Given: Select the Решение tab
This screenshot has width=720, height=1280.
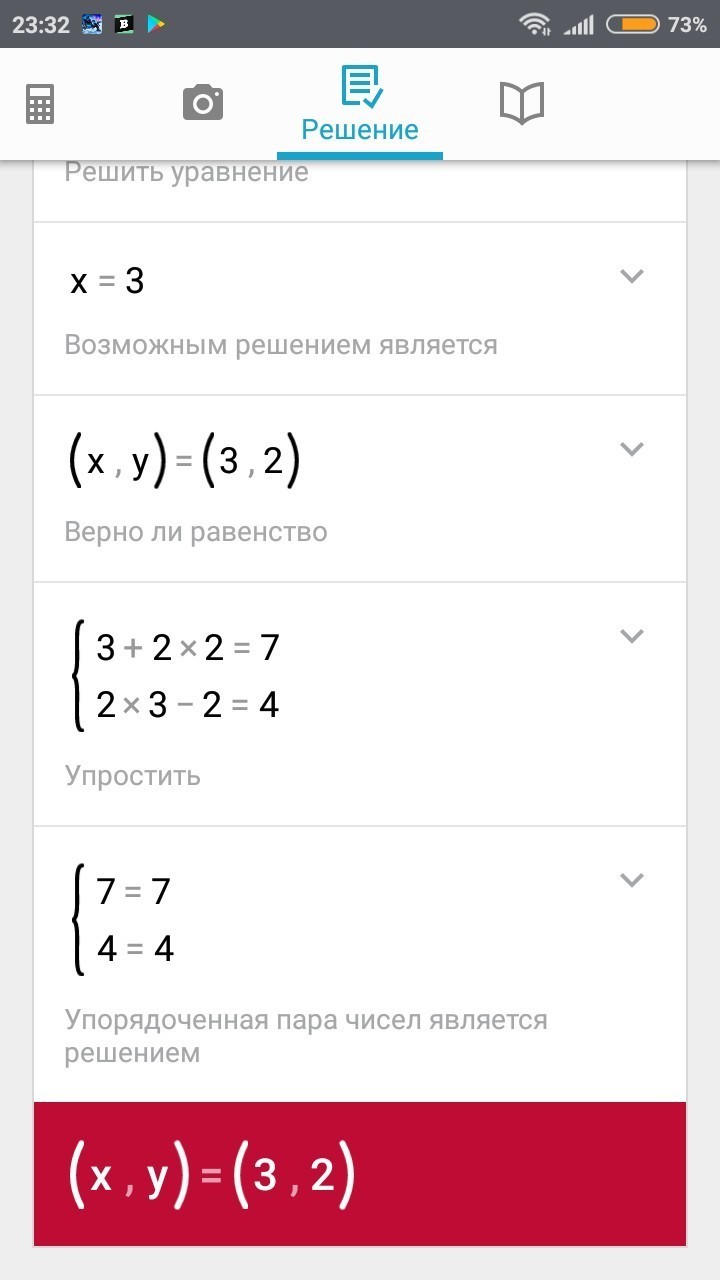Looking at the screenshot, I should 360,104.
